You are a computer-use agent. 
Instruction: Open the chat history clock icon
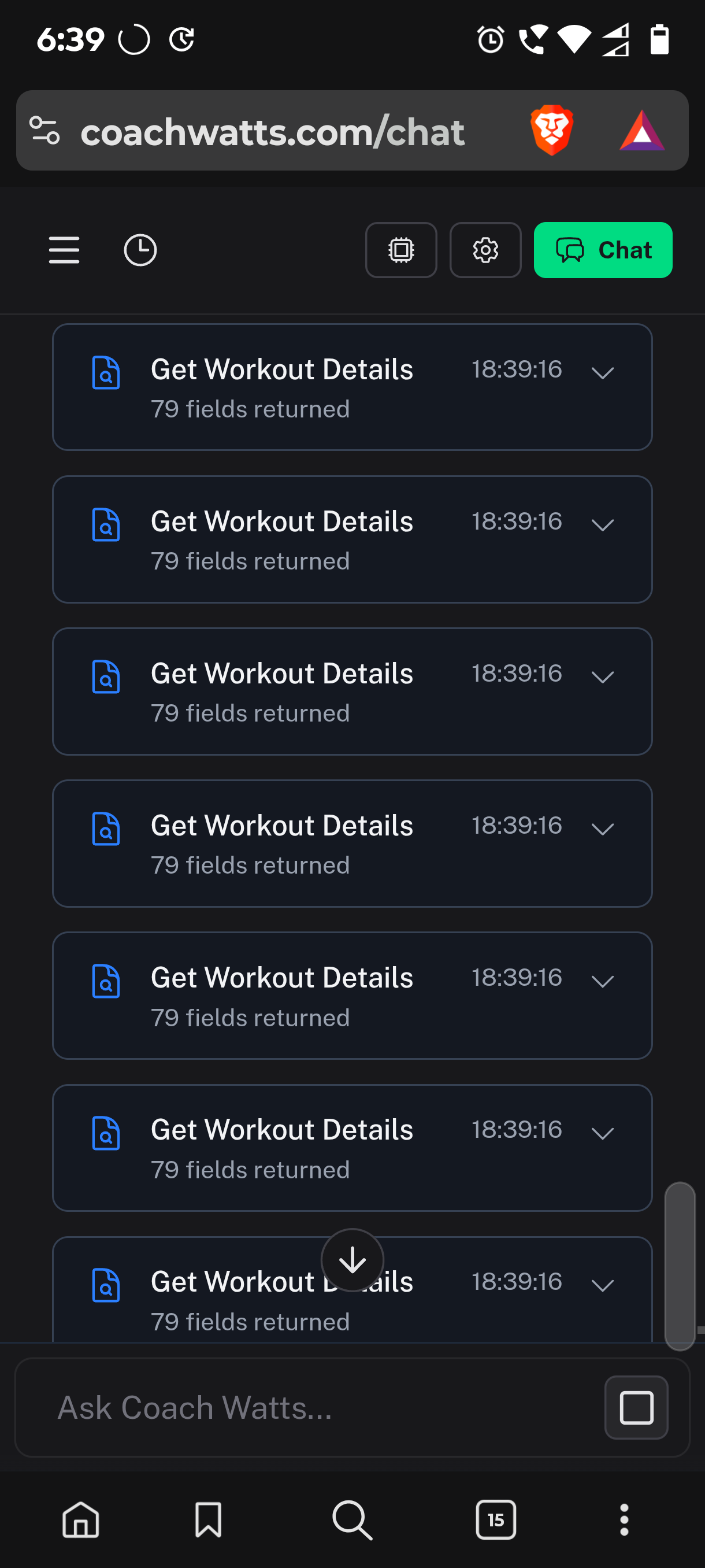coord(140,250)
